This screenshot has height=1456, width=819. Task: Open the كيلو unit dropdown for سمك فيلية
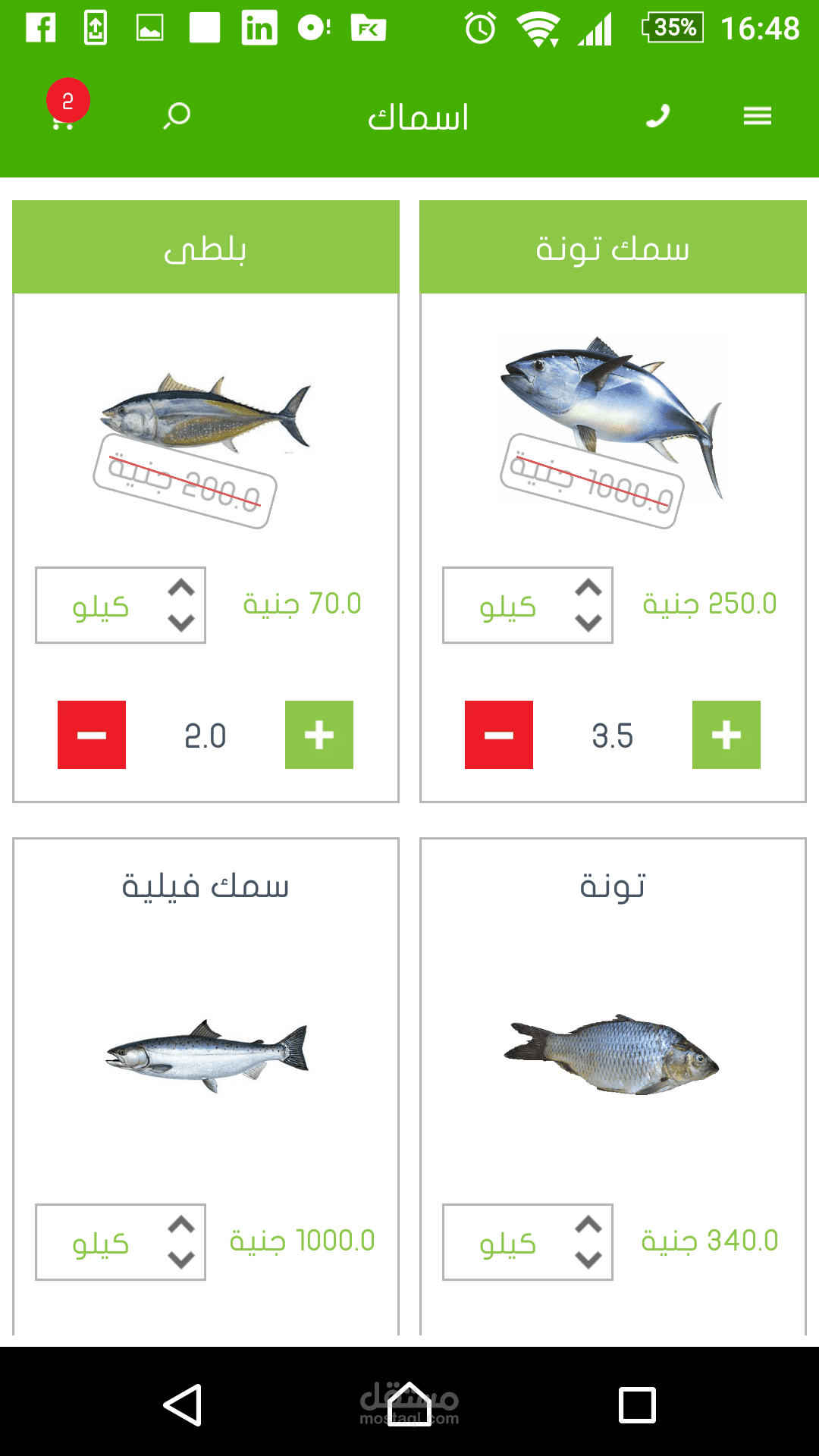121,1242
